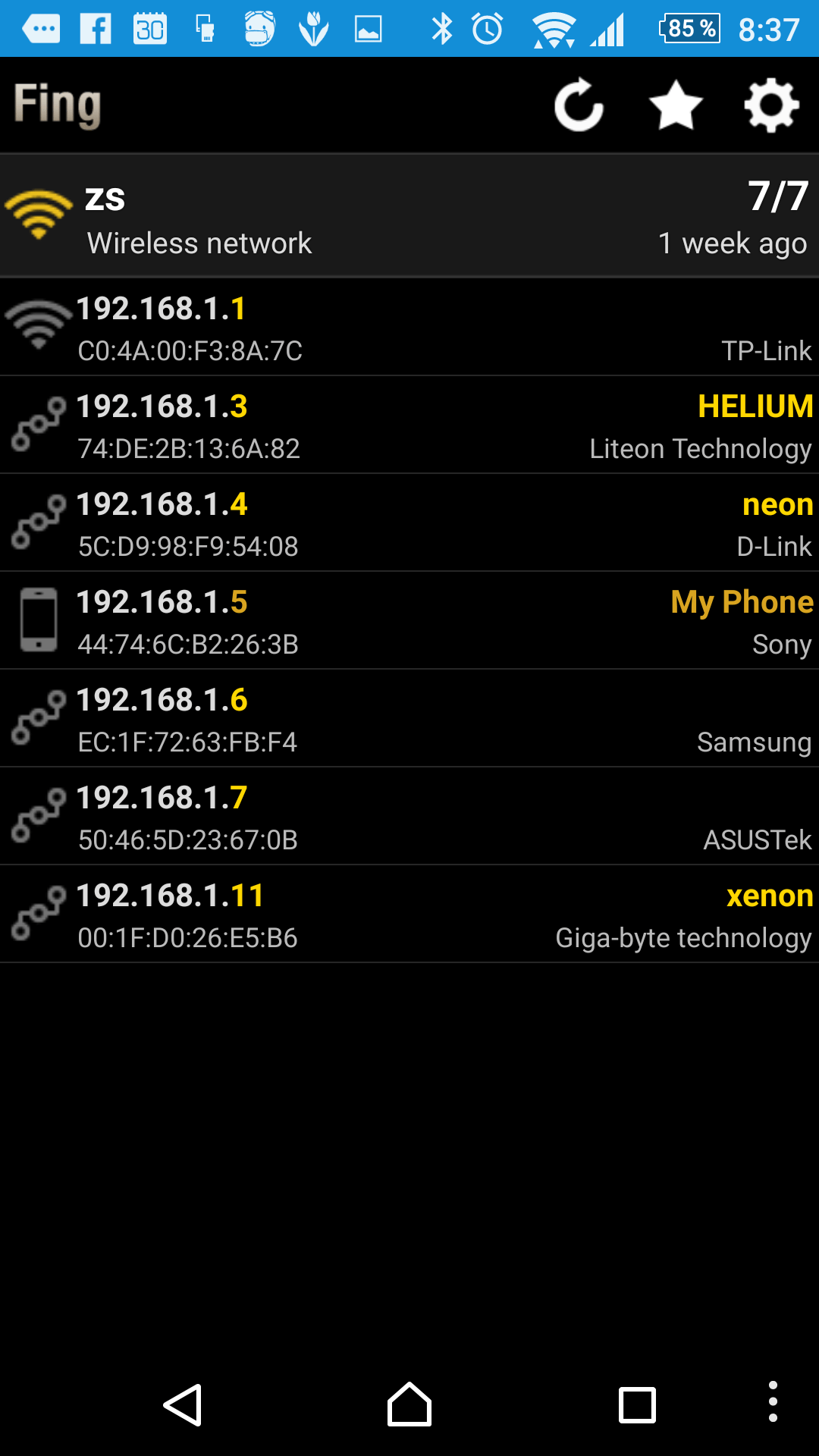Tap the system home button
This screenshot has height=1456, width=819.
(x=409, y=1404)
